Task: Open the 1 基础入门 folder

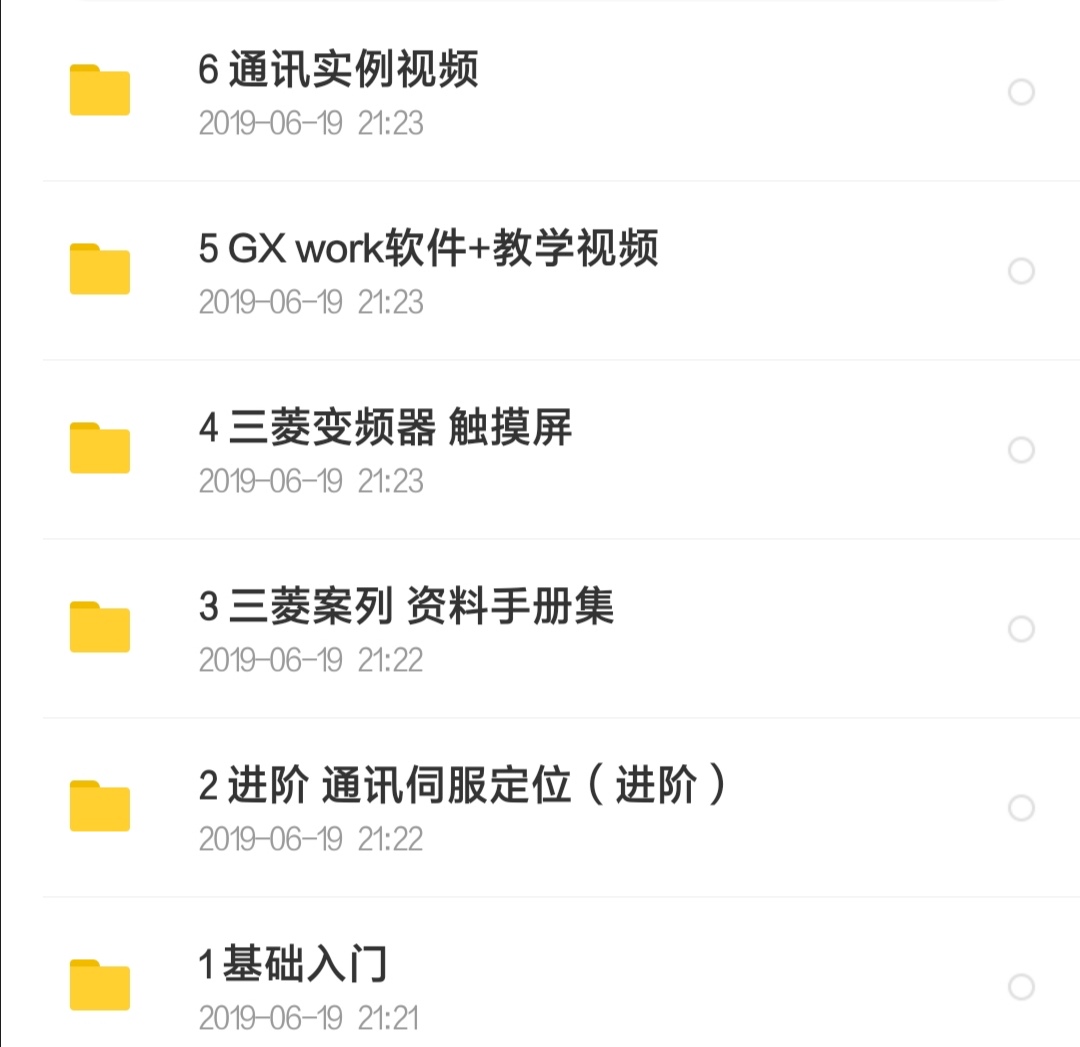Action: coord(292,965)
